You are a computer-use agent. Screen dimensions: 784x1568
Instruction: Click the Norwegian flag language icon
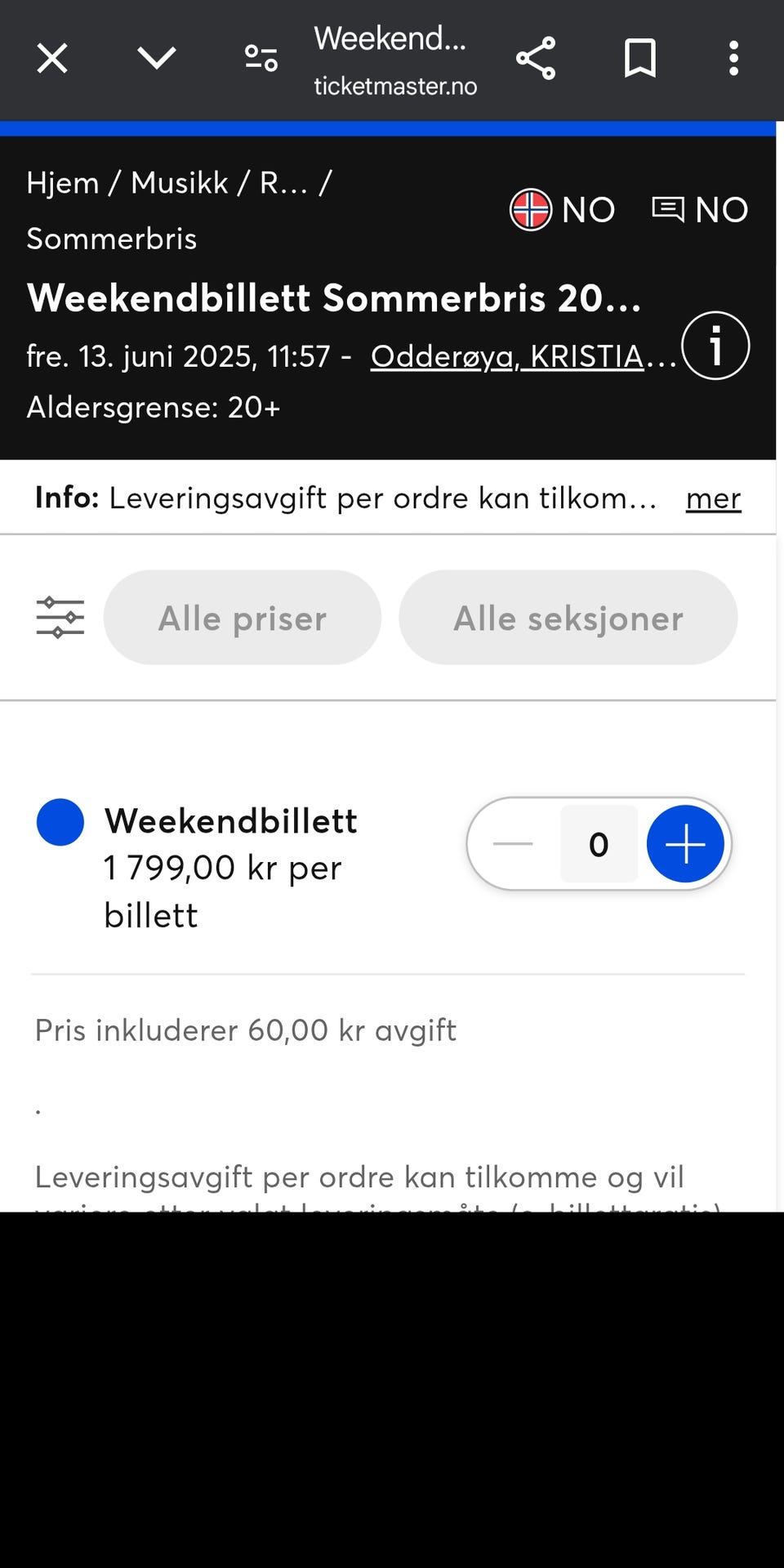[x=531, y=210]
